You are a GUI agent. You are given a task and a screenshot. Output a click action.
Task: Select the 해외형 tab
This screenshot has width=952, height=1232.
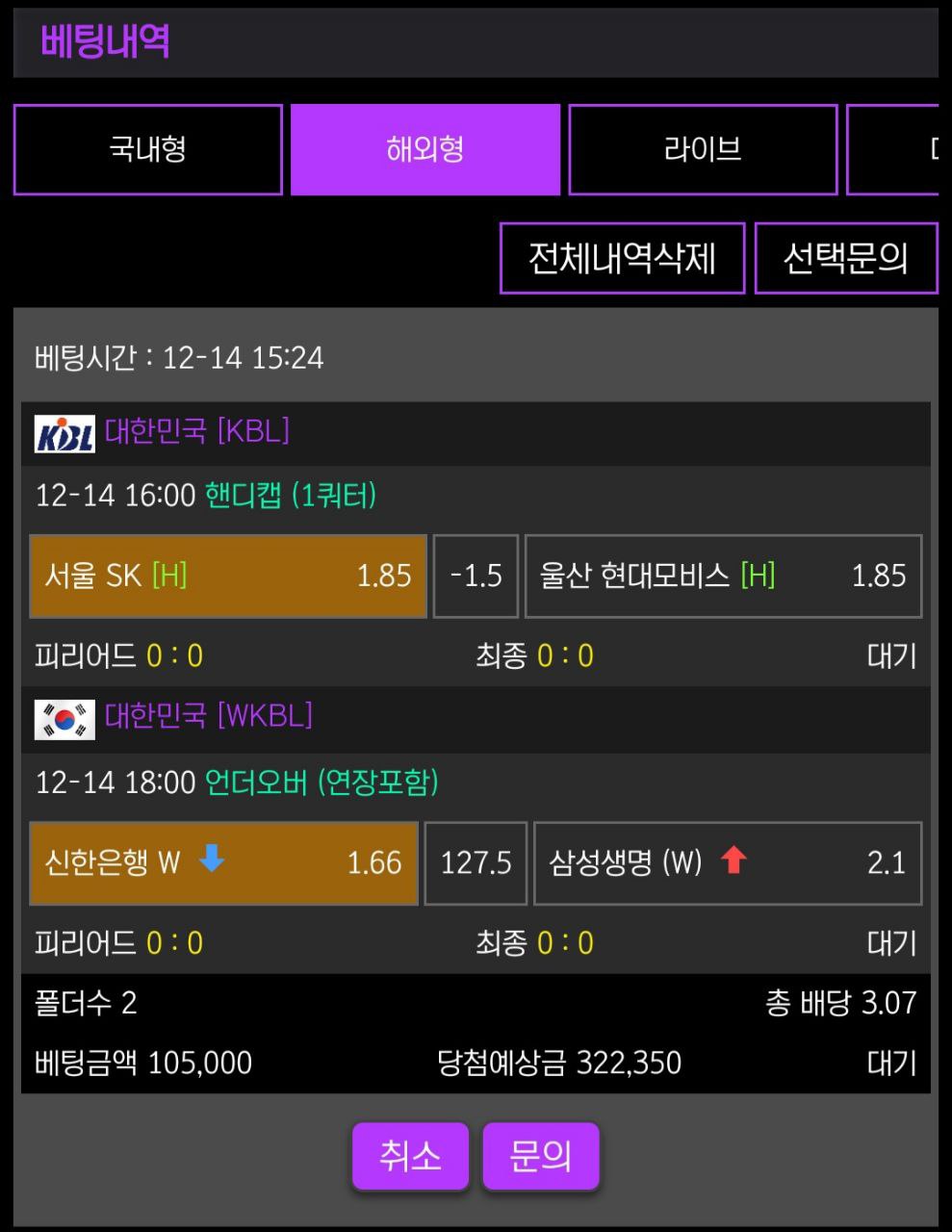425,150
